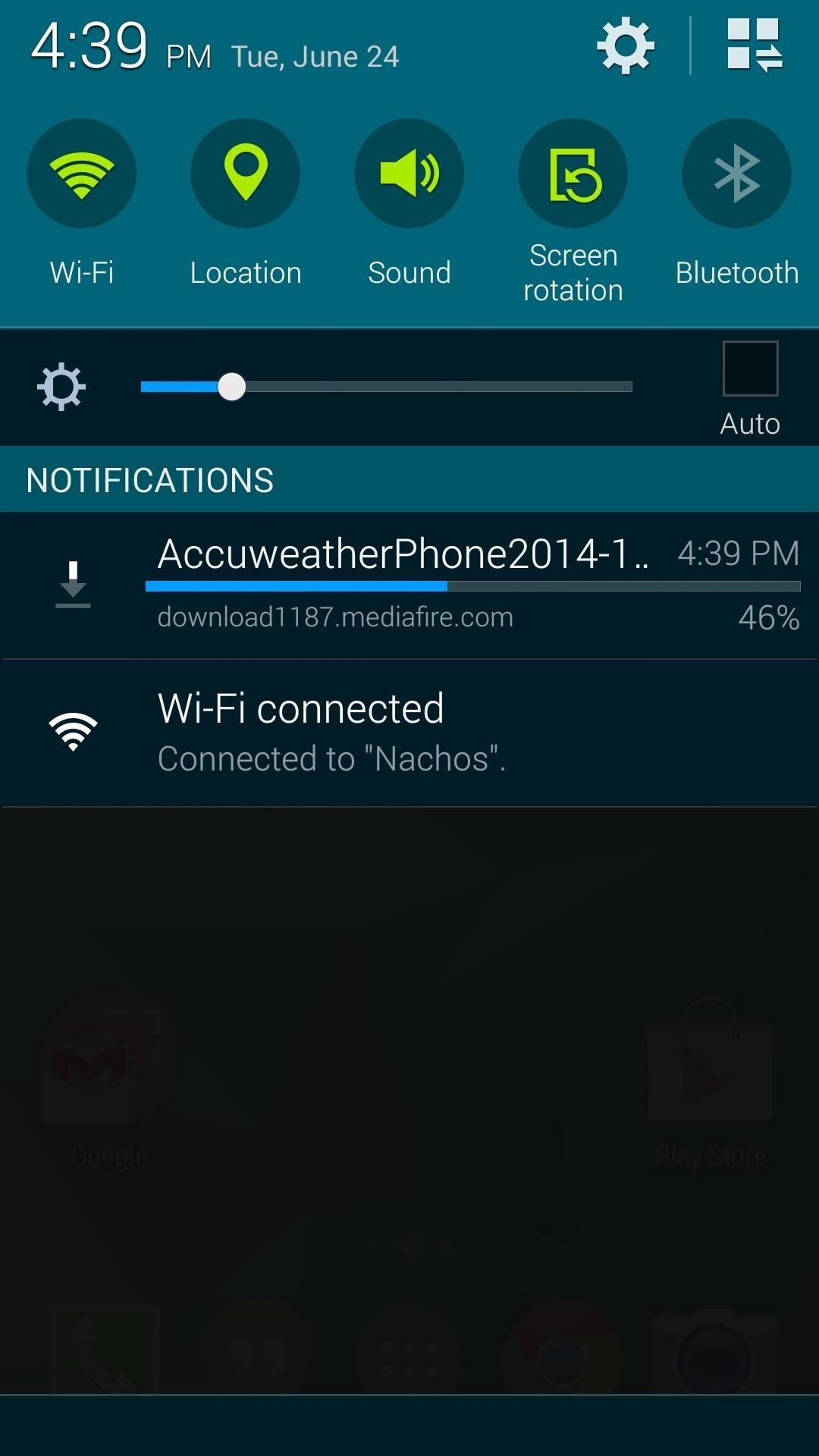This screenshot has width=819, height=1456.
Task: Open settings via the gear icon
Action: point(626,47)
